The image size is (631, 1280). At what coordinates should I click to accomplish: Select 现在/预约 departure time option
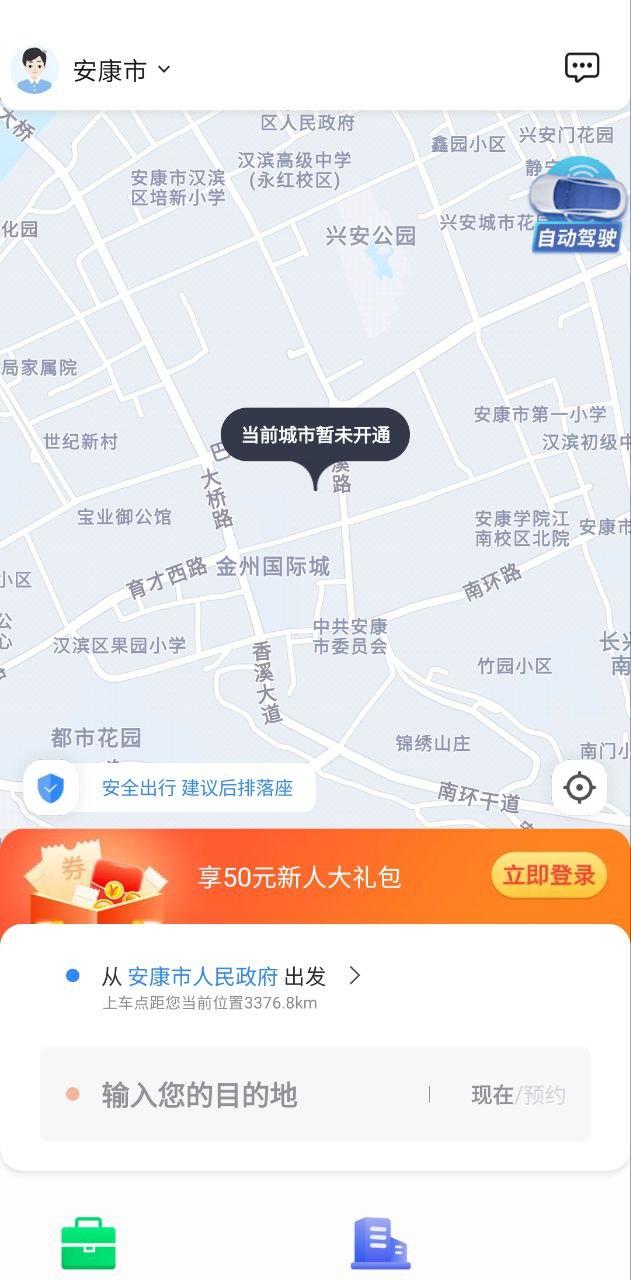coord(518,1095)
